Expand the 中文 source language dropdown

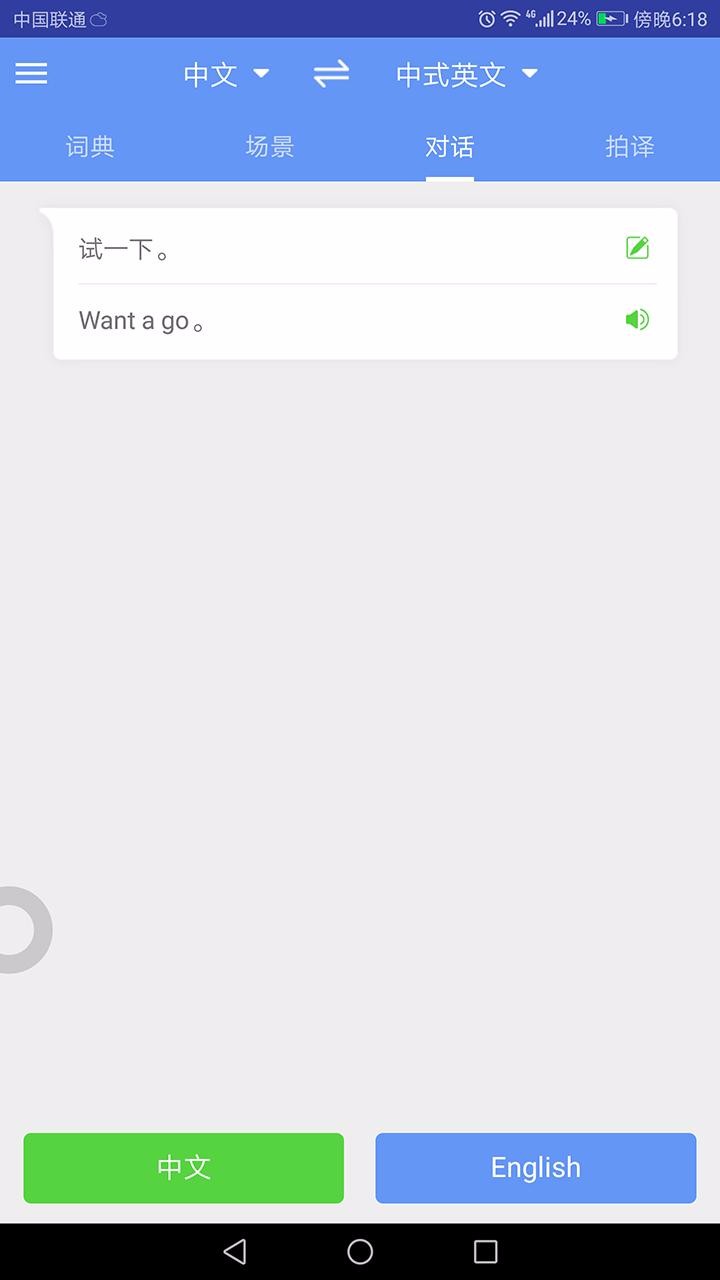(226, 75)
